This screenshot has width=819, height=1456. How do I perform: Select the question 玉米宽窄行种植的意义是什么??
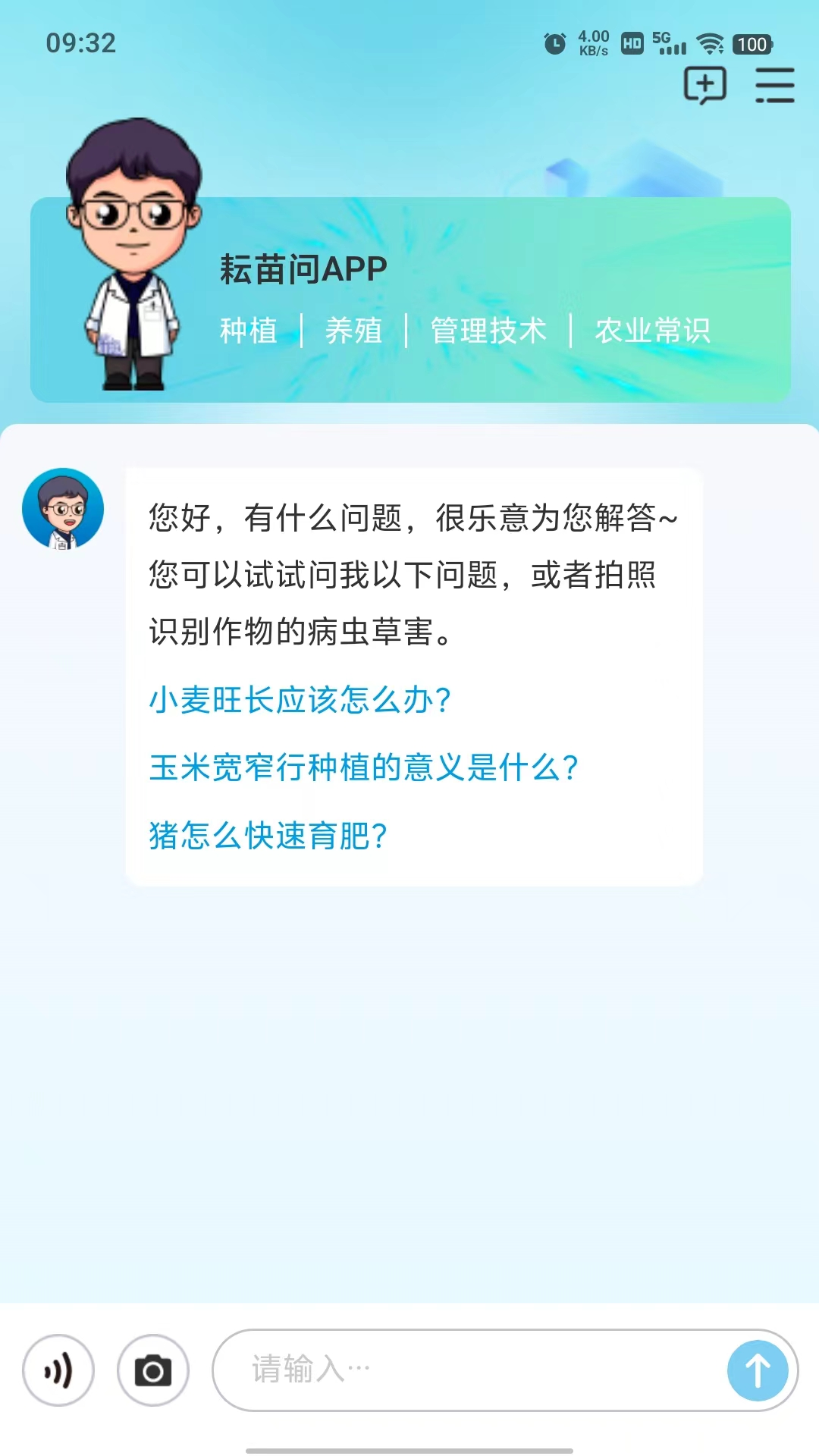pos(364,767)
